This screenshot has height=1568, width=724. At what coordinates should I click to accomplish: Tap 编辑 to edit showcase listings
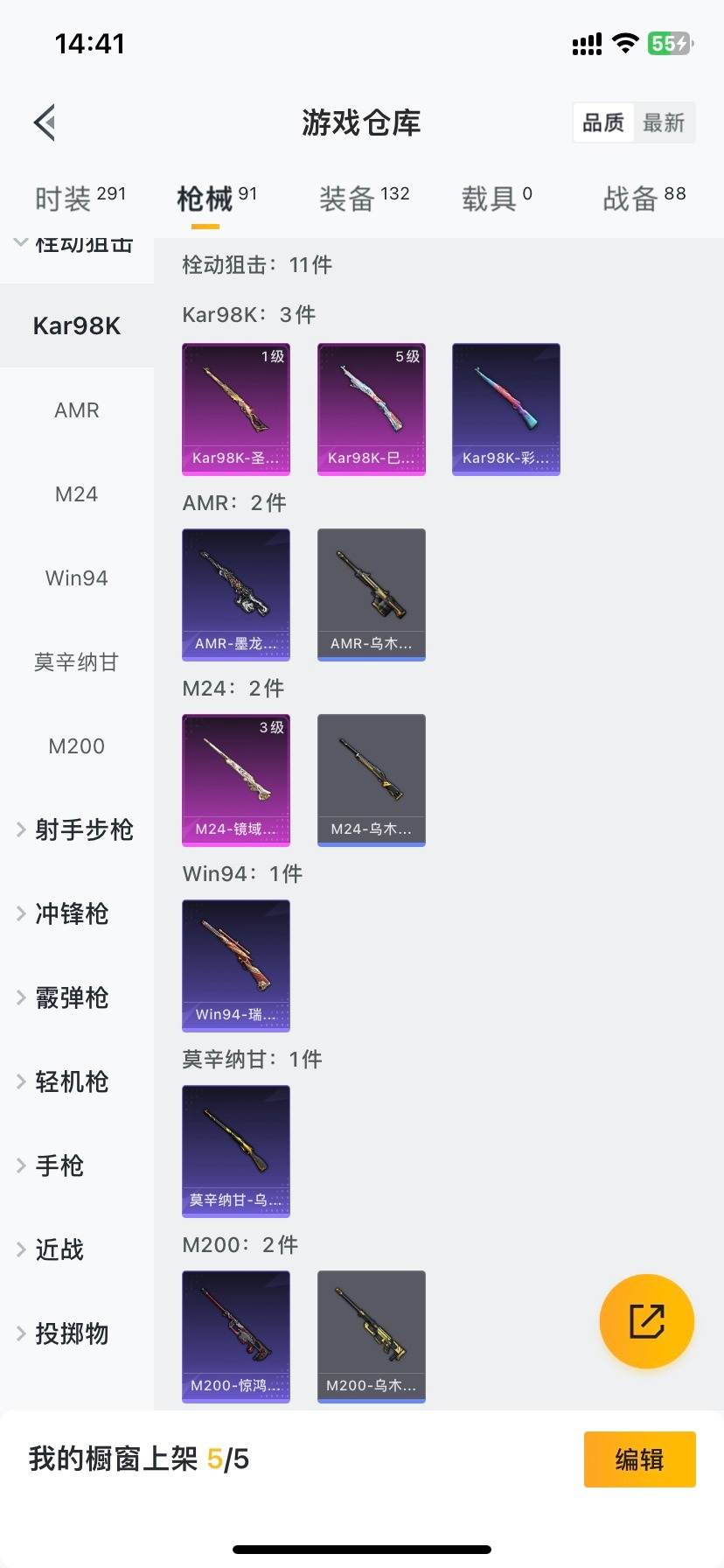point(639,1459)
